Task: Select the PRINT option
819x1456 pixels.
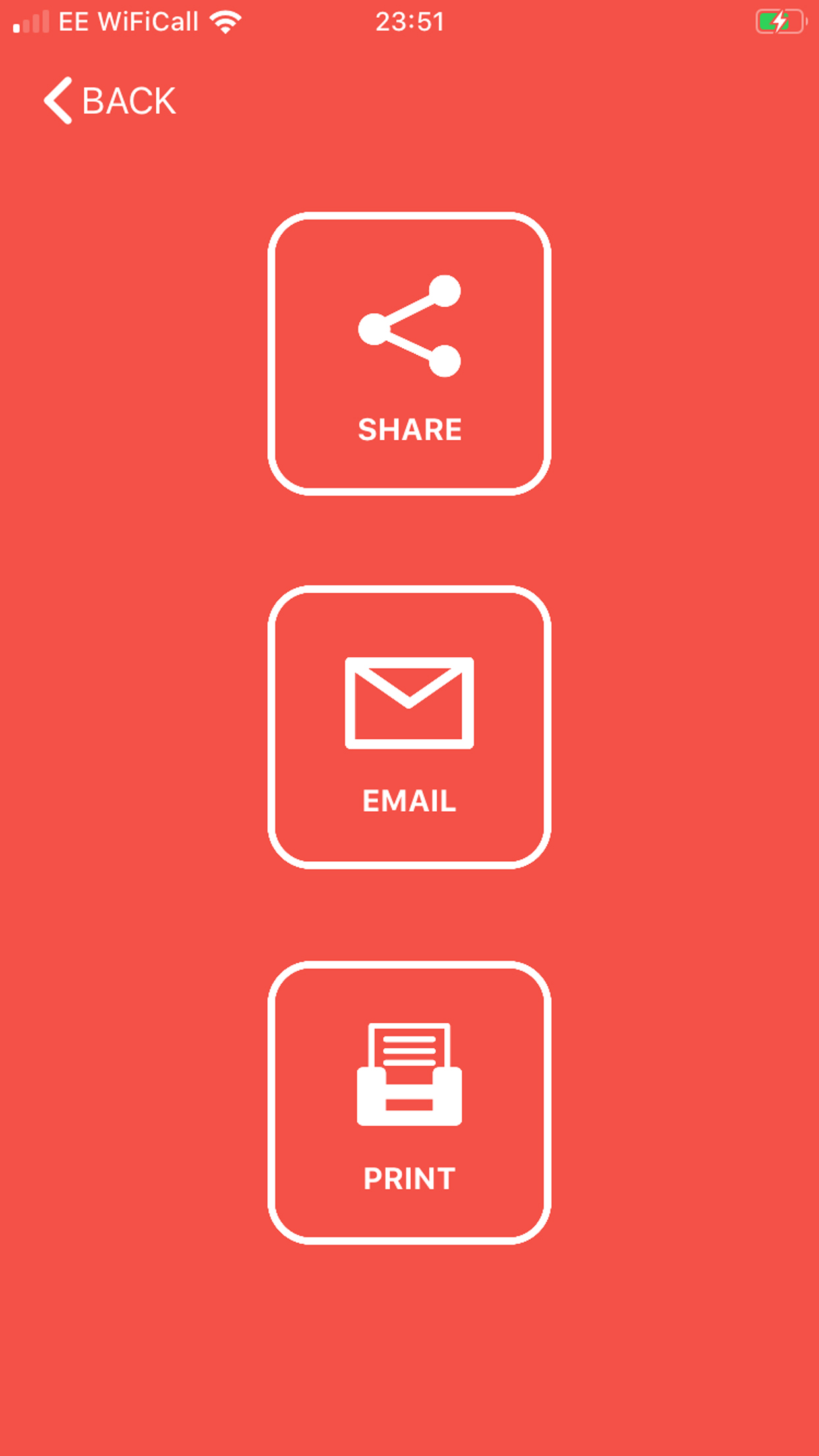Action: tap(409, 1103)
